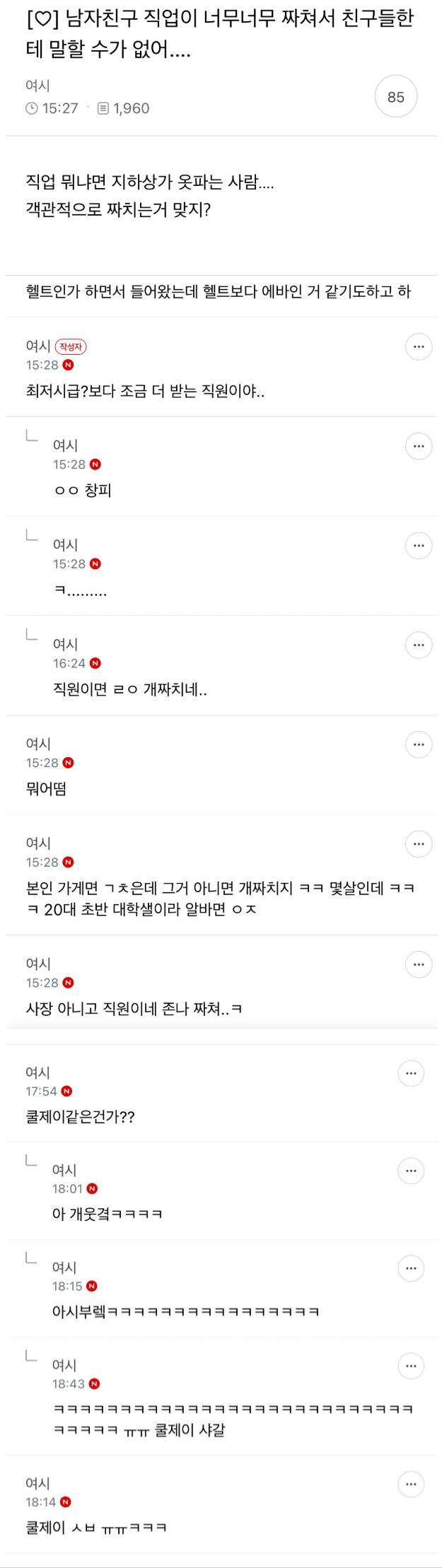442x1568 pixels.
Task: Show options for the '본인 가게면' comment
Action: [418, 844]
